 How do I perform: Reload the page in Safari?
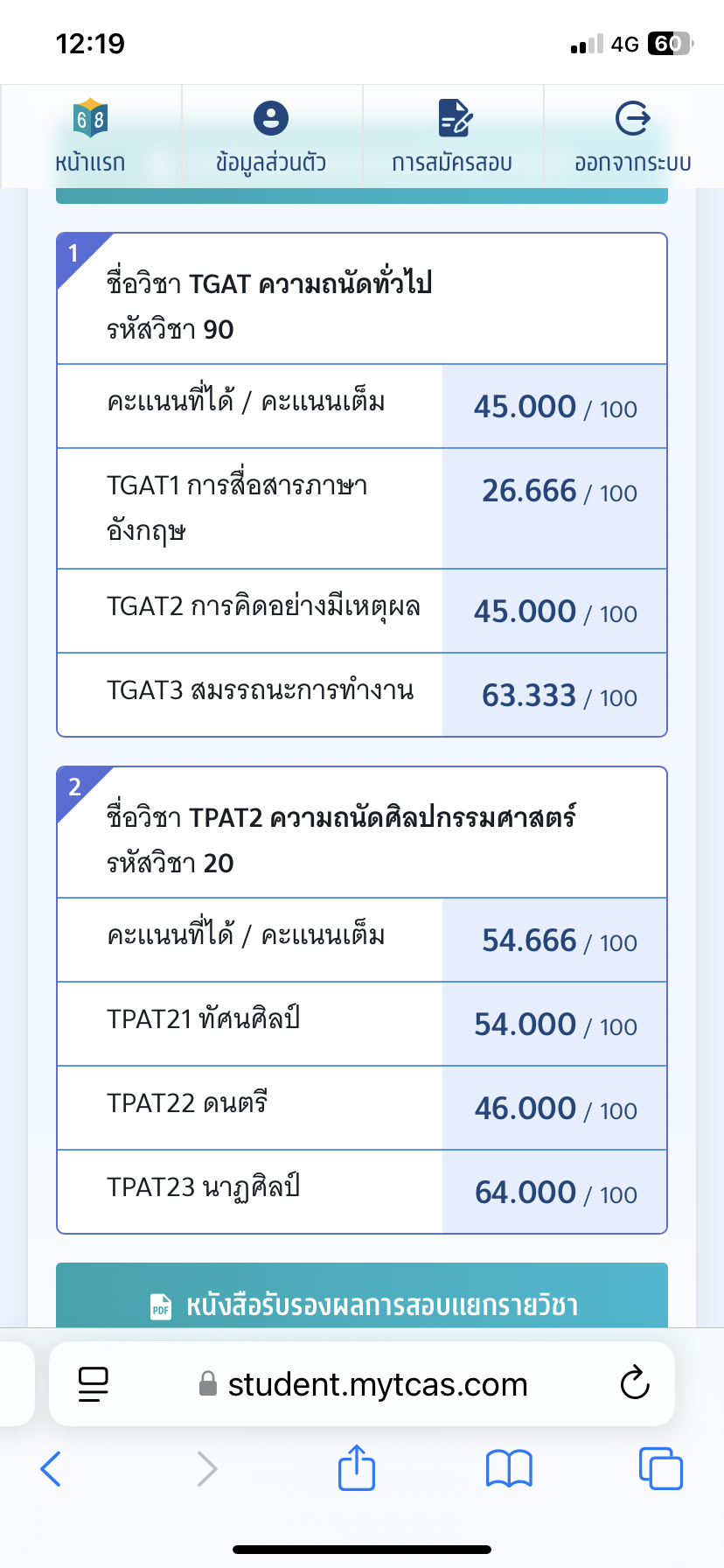(x=635, y=1383)
